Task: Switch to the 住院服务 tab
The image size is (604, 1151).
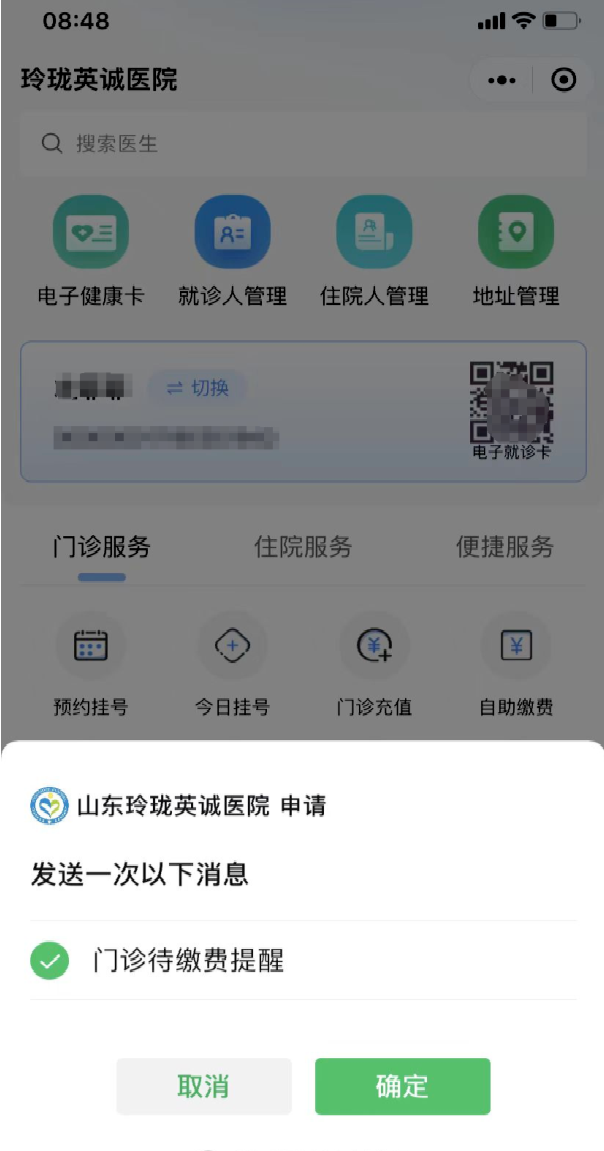Action: [303, 546]
